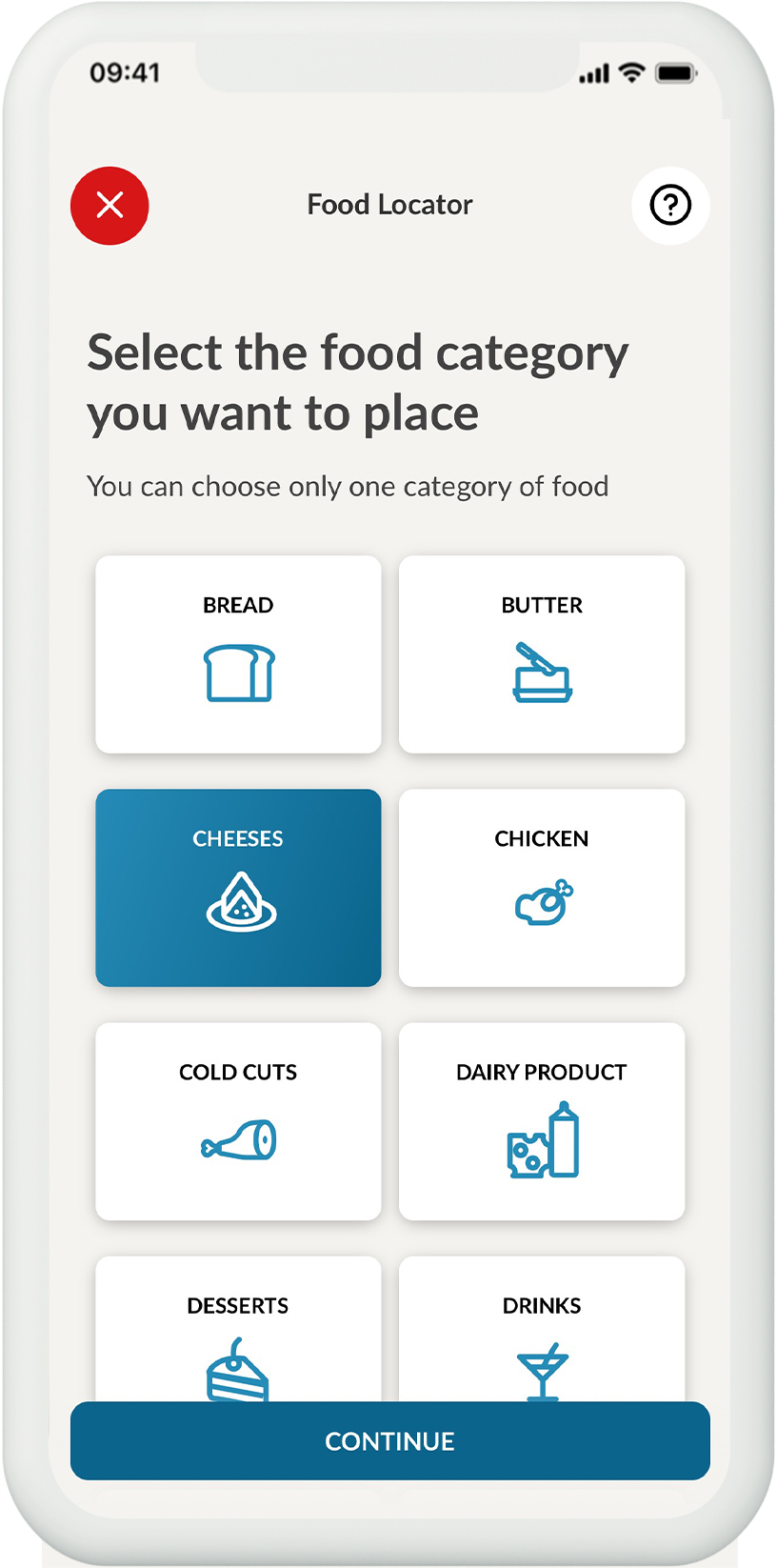Open the help question mark
Image resolution: width=777 pixels, height=1568 pixels.
point(670,206)
